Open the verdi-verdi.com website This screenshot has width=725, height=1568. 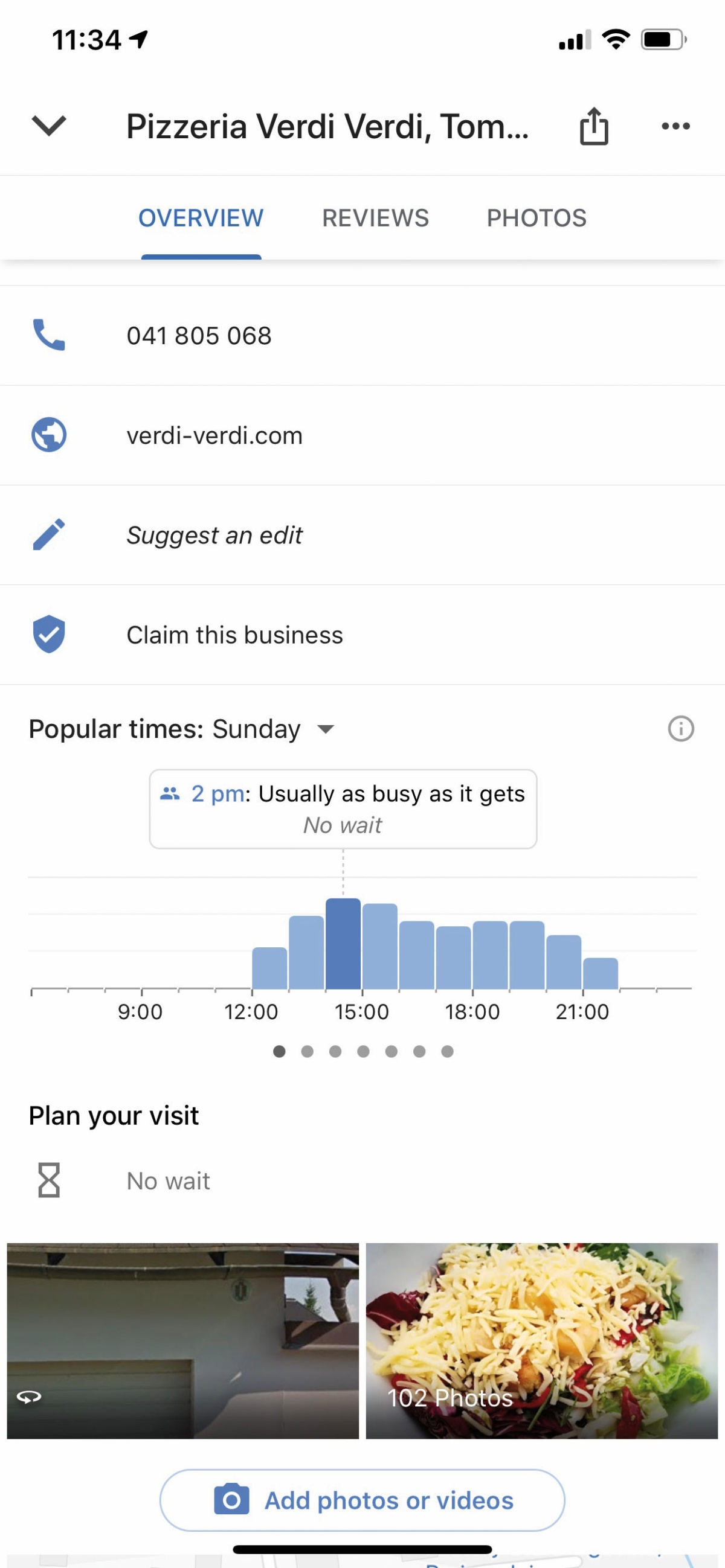click(x=362, y=435)
